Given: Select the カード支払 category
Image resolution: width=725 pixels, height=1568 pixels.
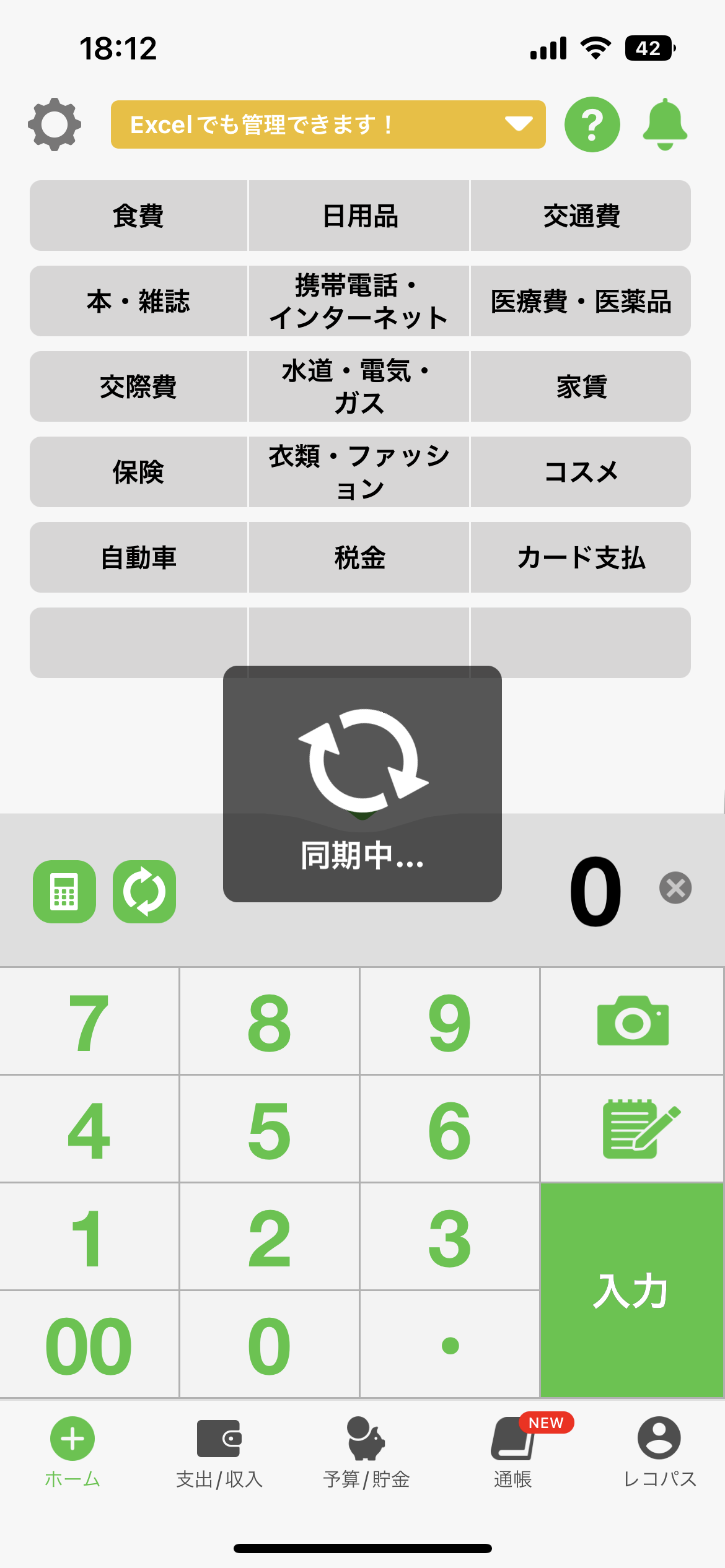Looking at the screenshot, I should click(581, 558).
